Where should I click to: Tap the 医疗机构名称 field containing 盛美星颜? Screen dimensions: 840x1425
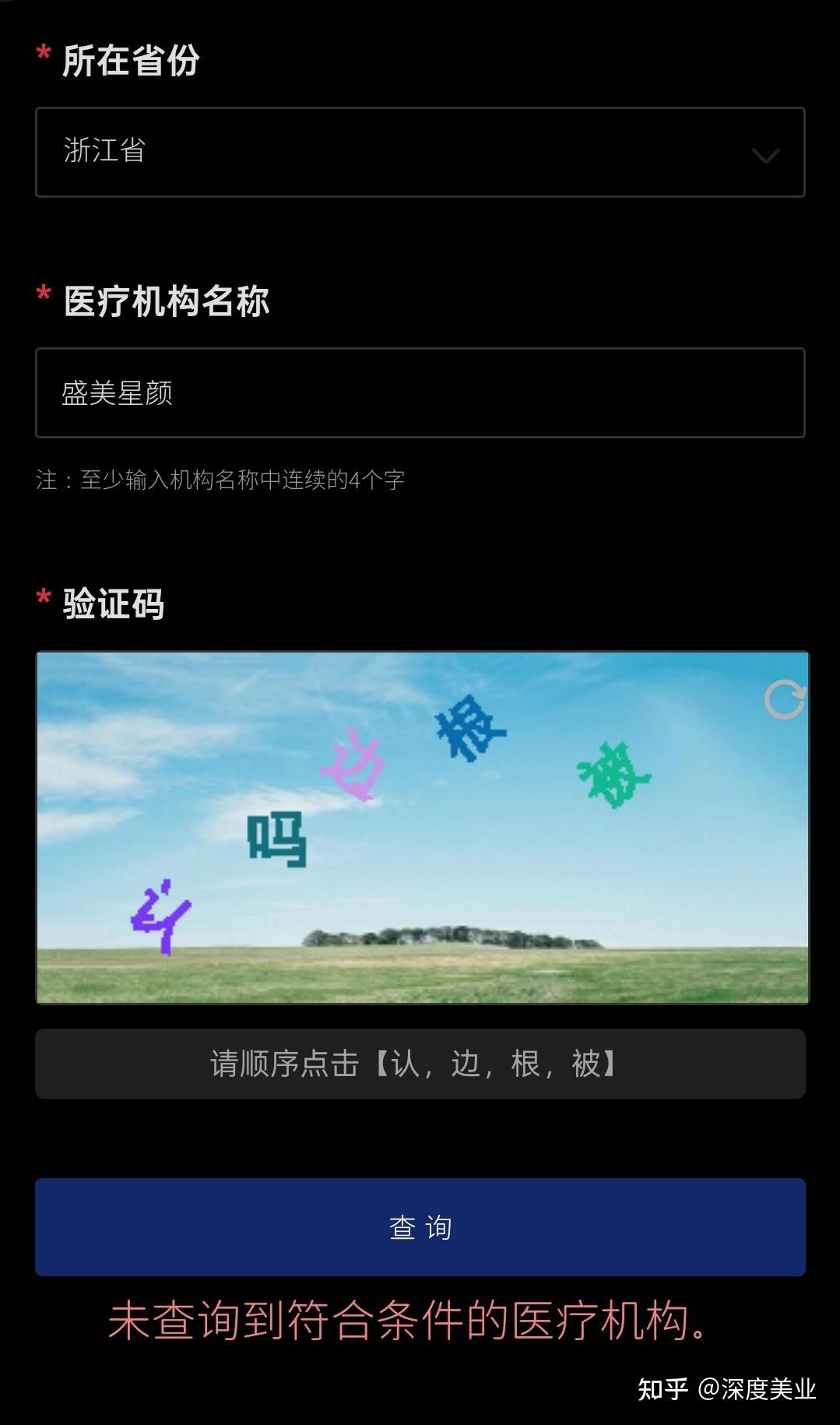click(420, 392)
